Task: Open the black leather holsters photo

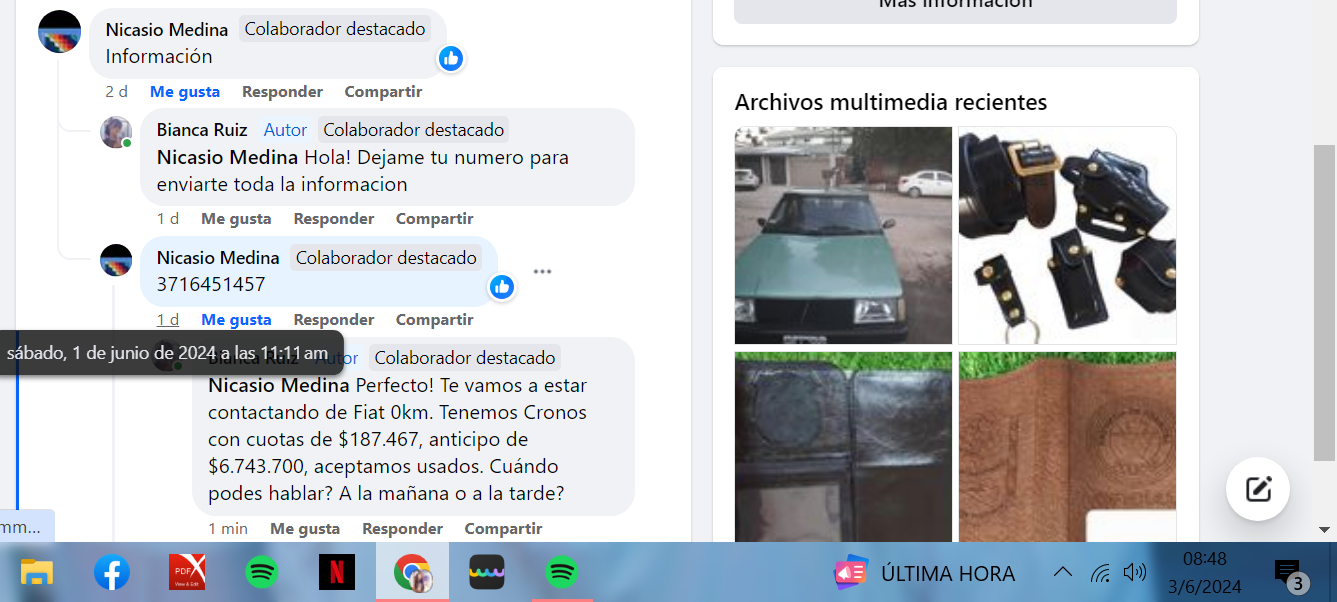Action: tap(1067, 235)
